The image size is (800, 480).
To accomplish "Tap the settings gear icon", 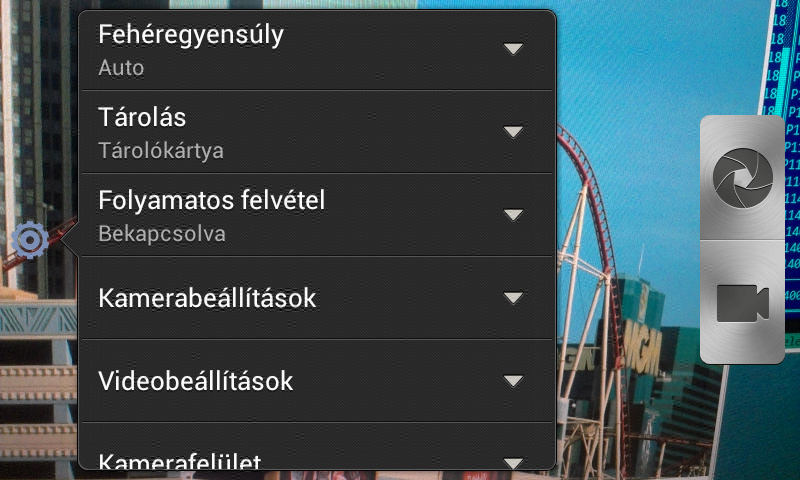I will tap(29, 240).
